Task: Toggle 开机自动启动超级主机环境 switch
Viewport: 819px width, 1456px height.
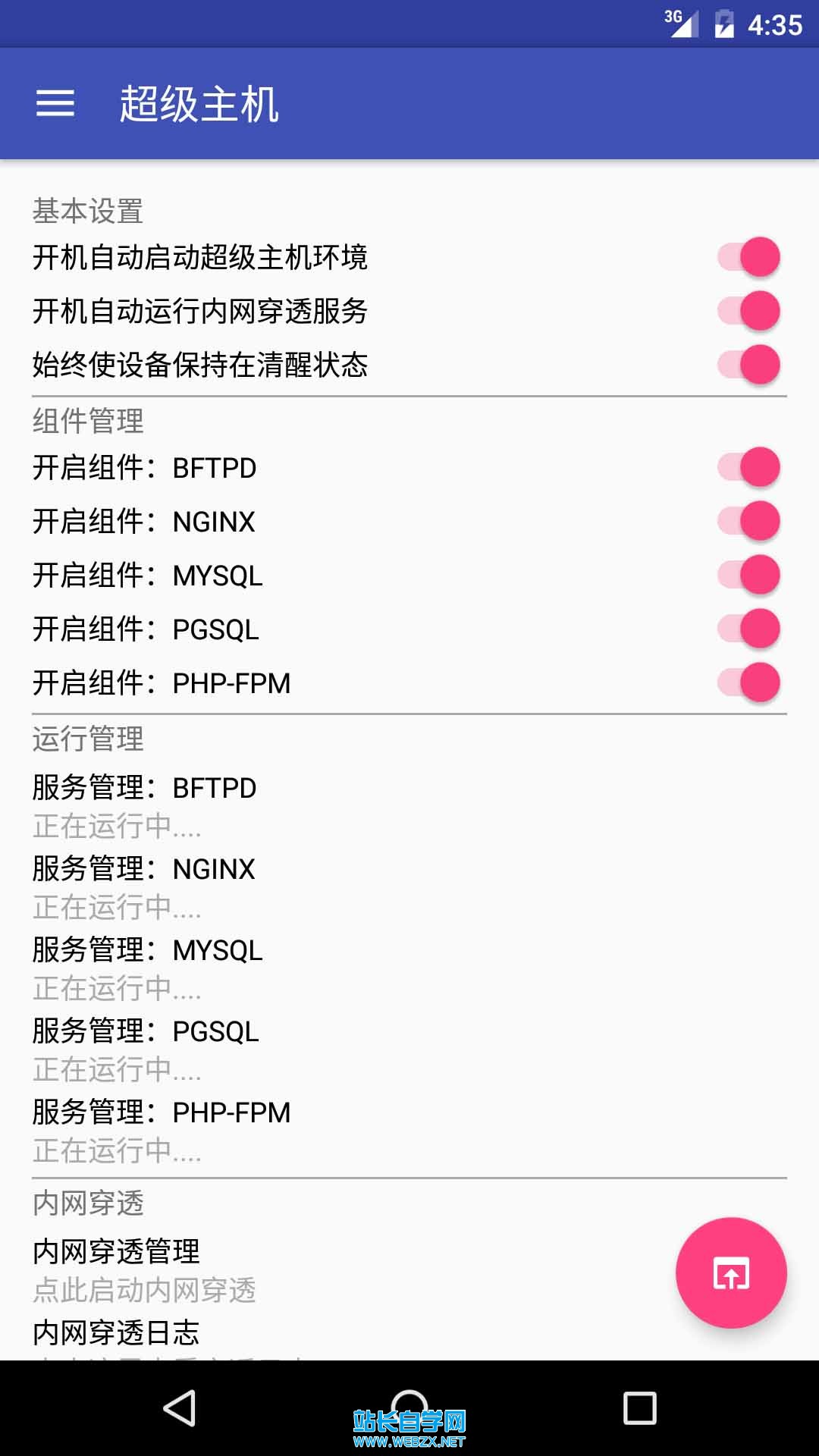Action: click(x=748, y=257)
